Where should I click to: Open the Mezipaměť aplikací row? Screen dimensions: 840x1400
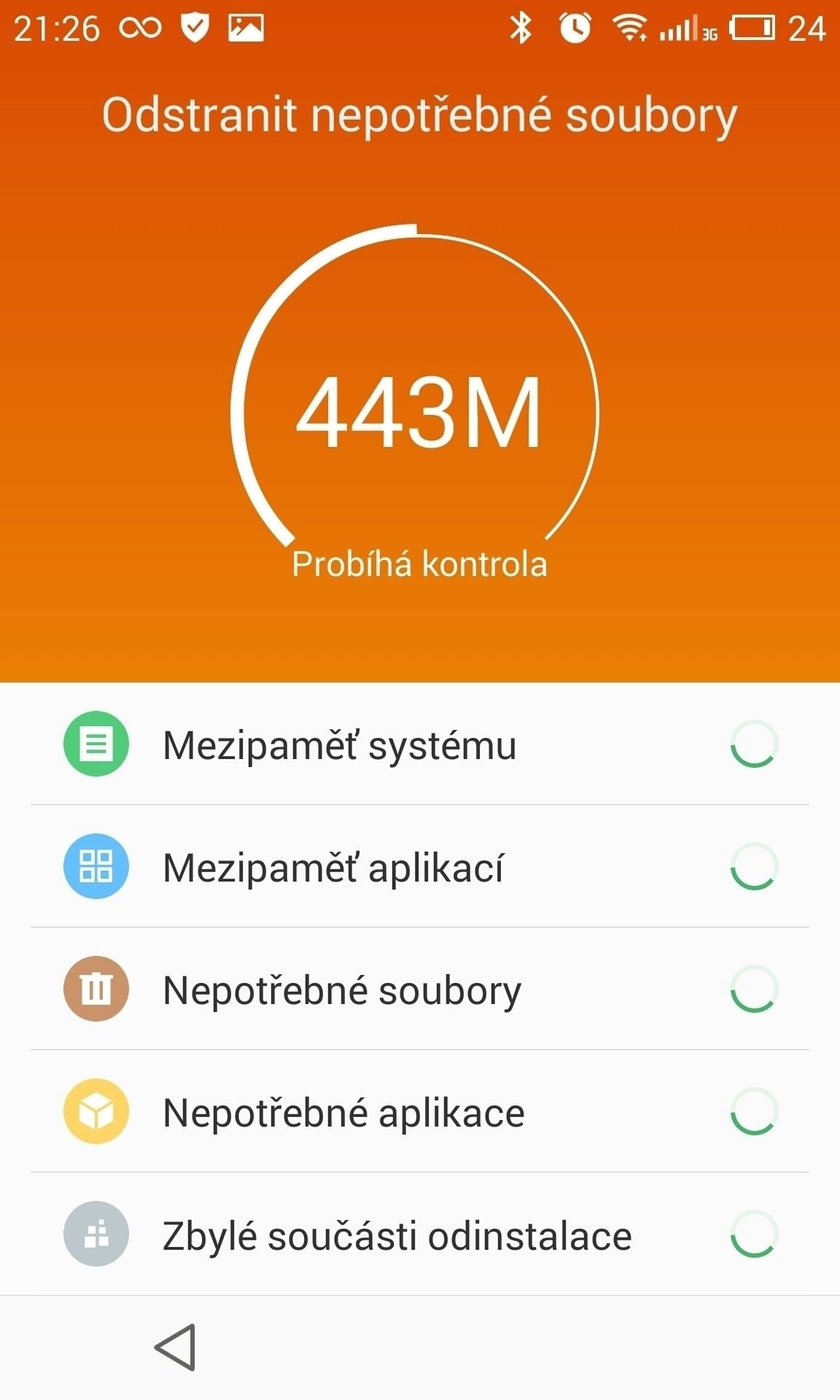[x=420, y=866]
